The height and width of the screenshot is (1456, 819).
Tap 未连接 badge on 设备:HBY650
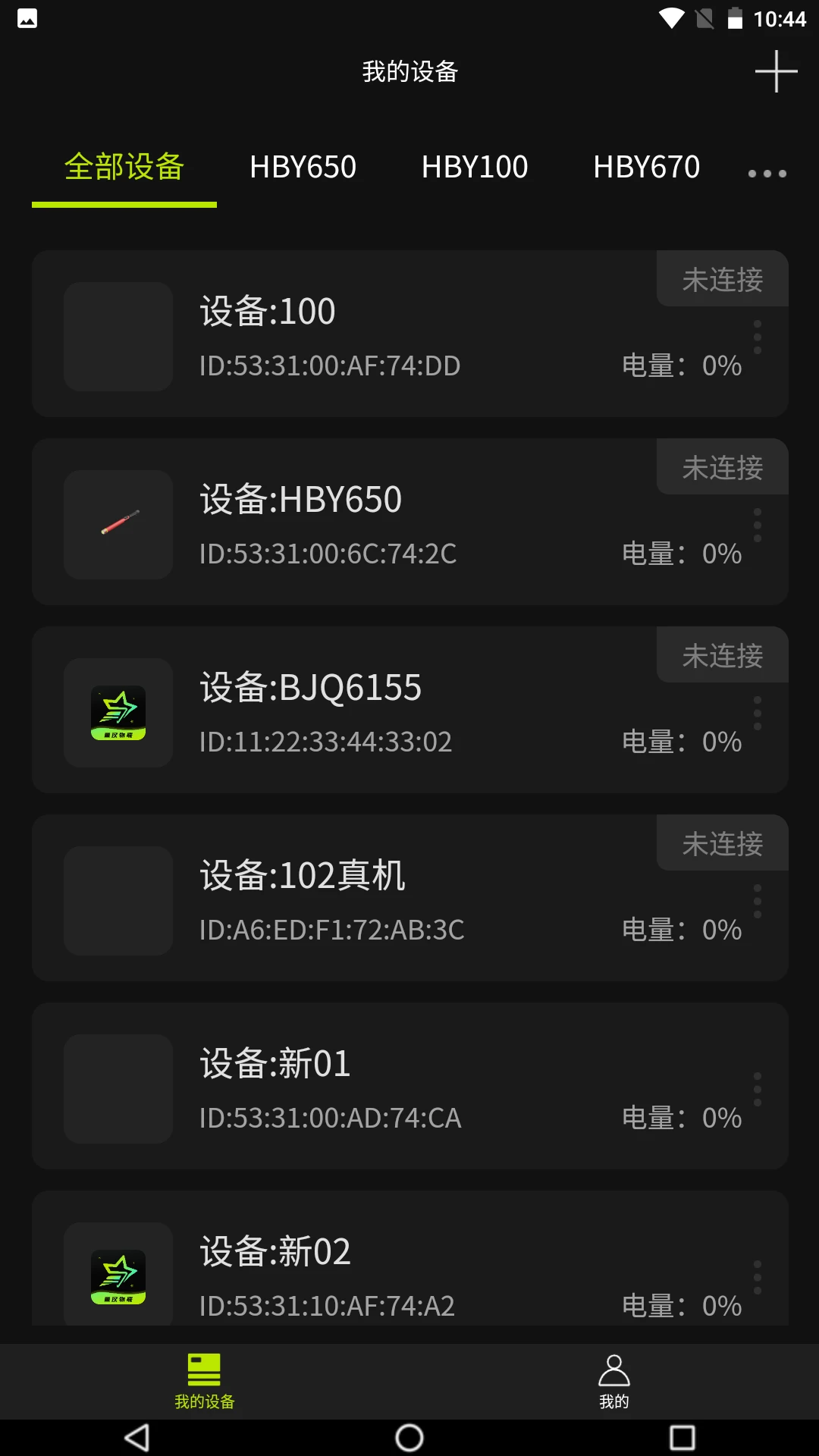[x=721, y=467]
